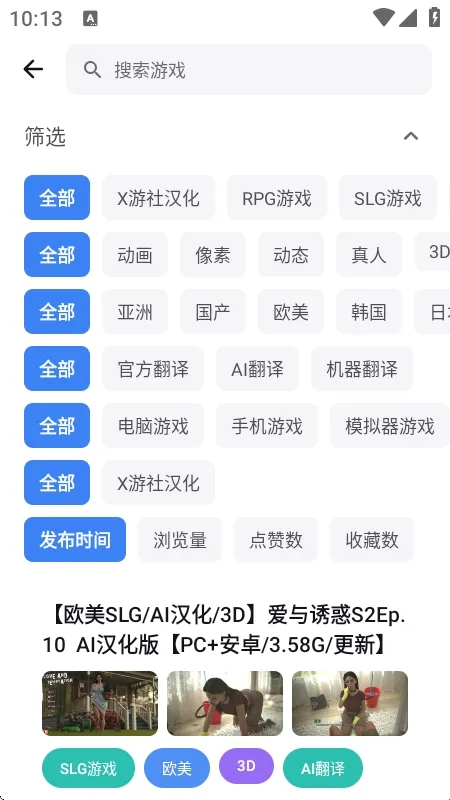Choose the 韩国 region chip
Screen dimensions: 450x800
click(x=368, y=312)
